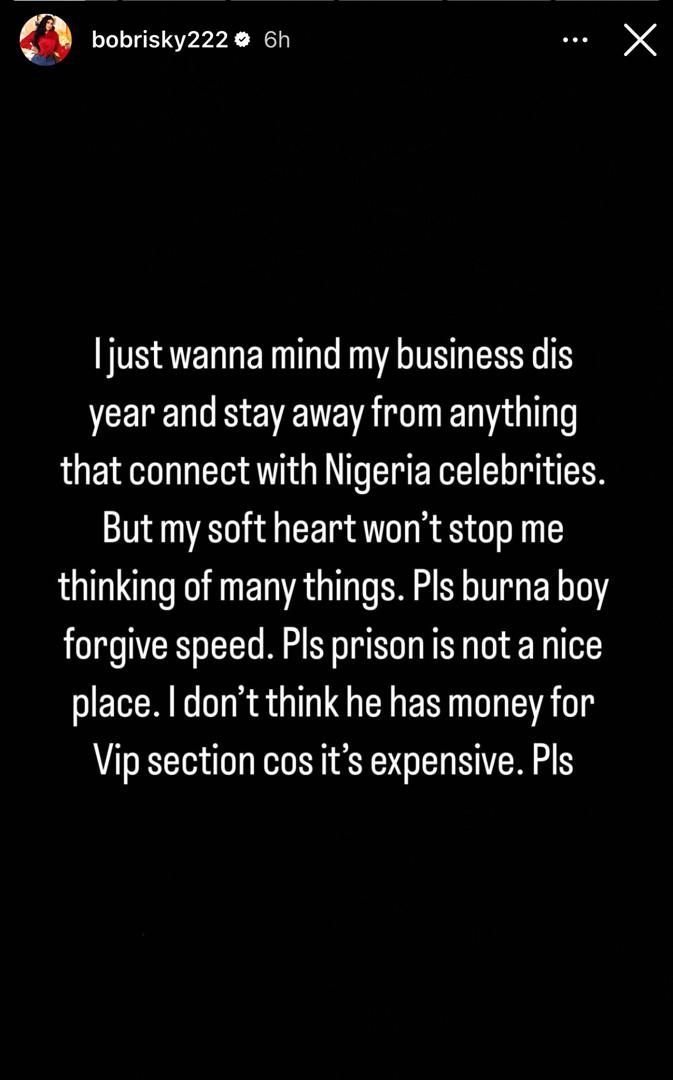Image resolution: width=673 pixels, height=1080 pixels.
Task: Close the story viewer
Action: [x=640, y=40]
